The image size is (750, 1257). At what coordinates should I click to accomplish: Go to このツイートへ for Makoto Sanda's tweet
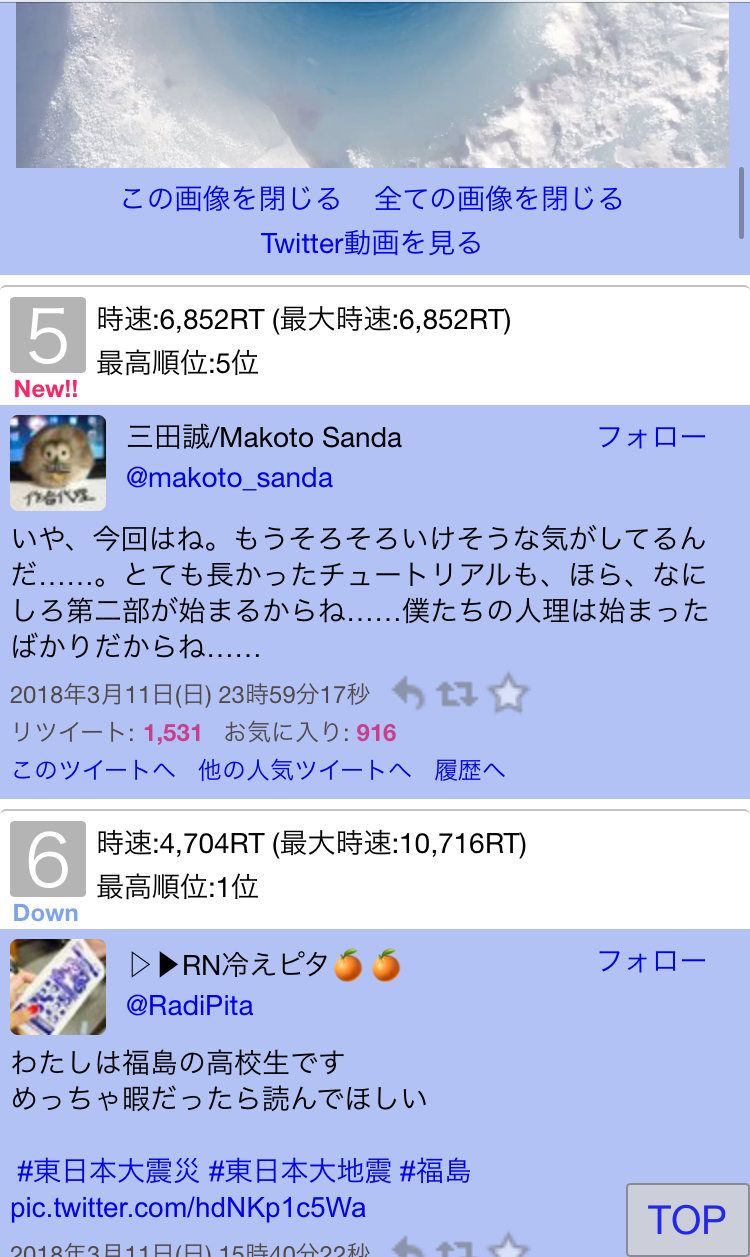94,770
